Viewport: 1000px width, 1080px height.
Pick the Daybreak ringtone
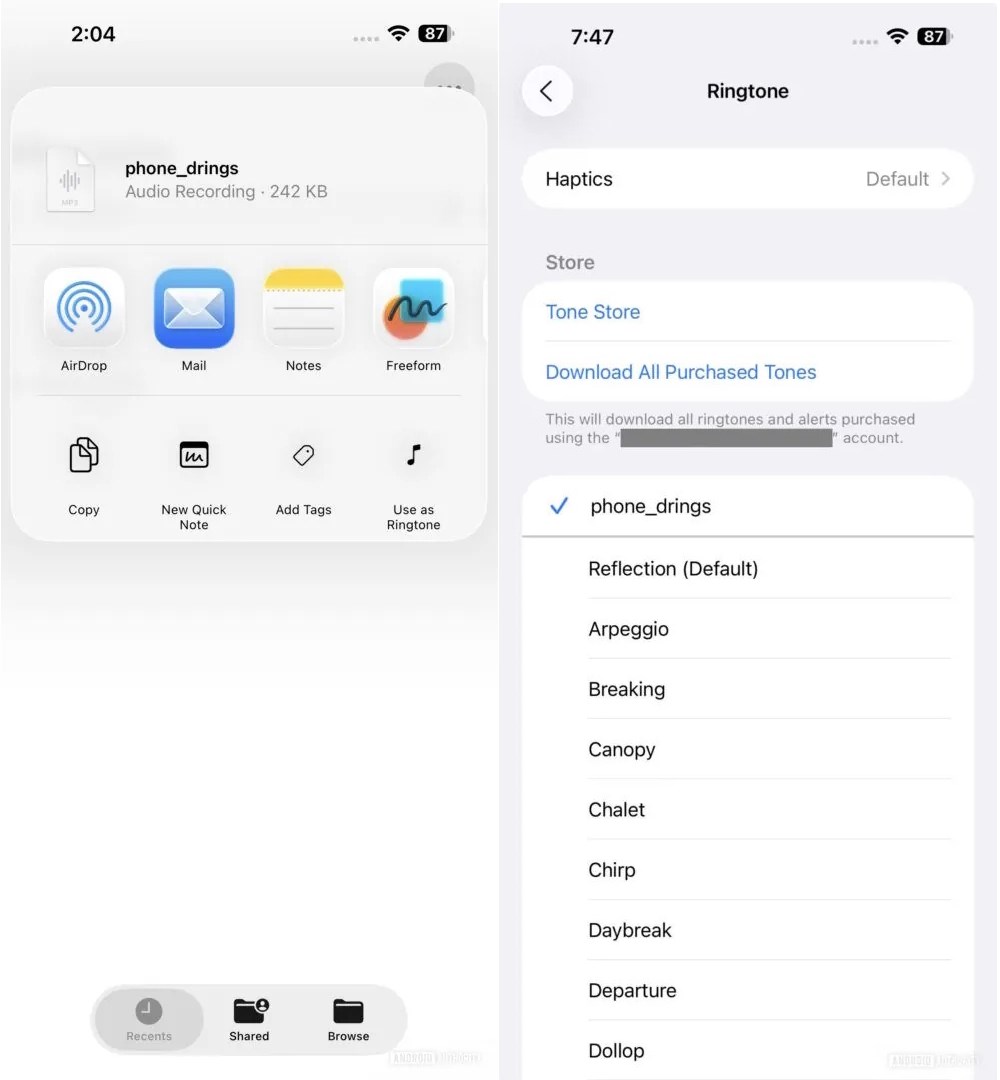629,930
